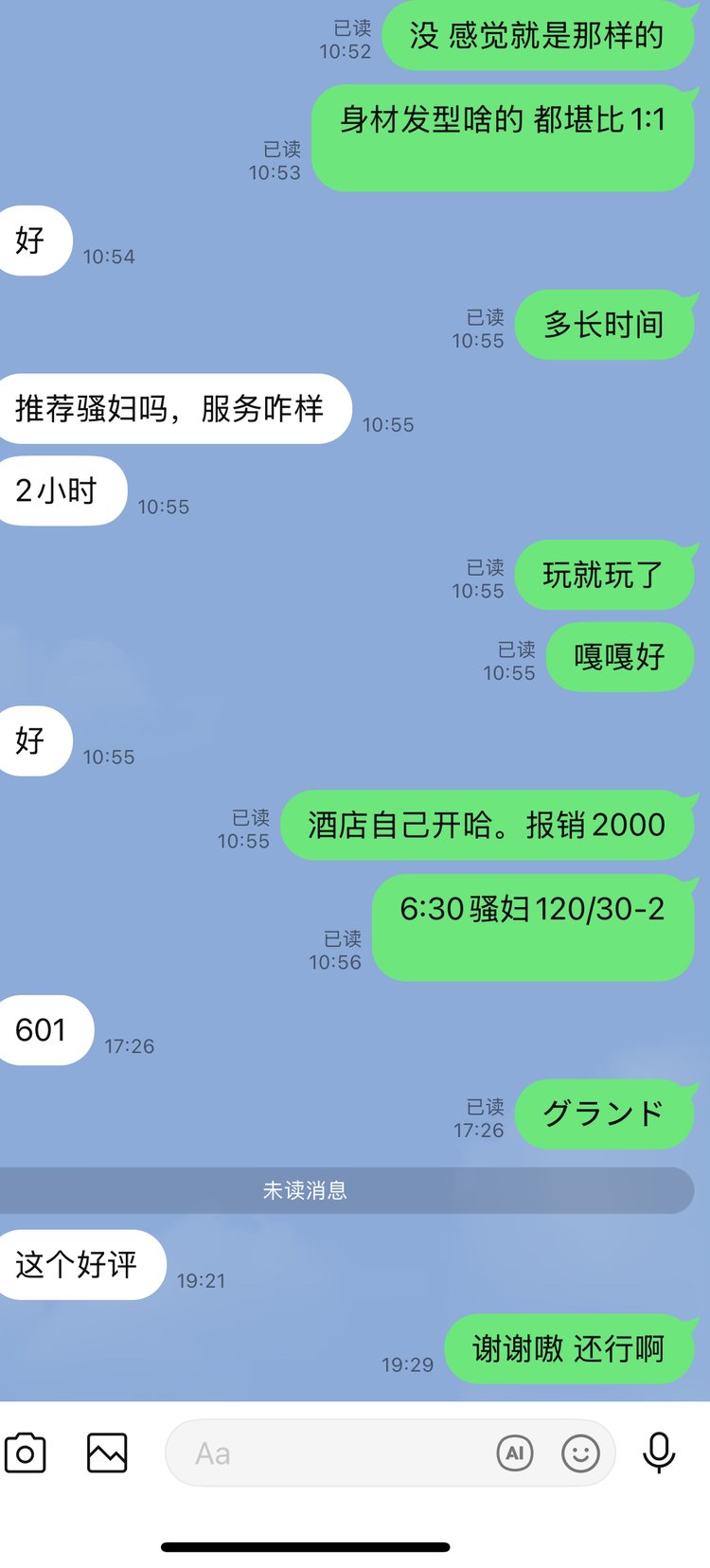Open the AI assistant icon in input
Screen dimensions: 710x1568
tap(515, 1452)
